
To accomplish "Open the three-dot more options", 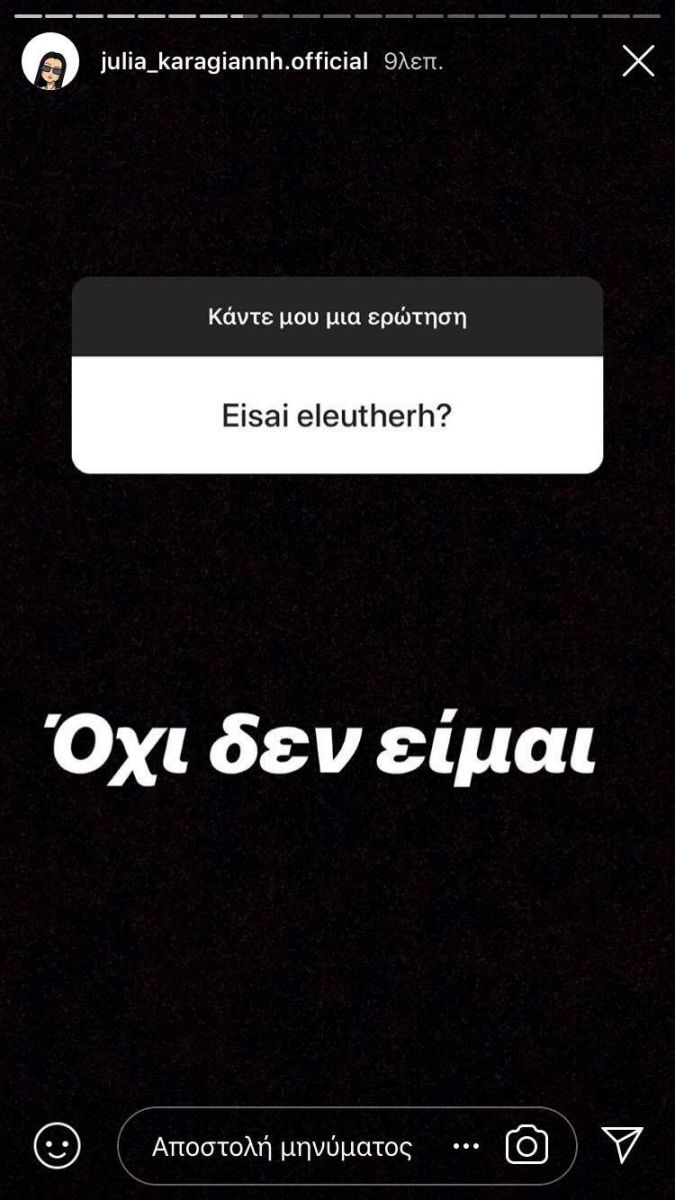I will [466, 1146].
